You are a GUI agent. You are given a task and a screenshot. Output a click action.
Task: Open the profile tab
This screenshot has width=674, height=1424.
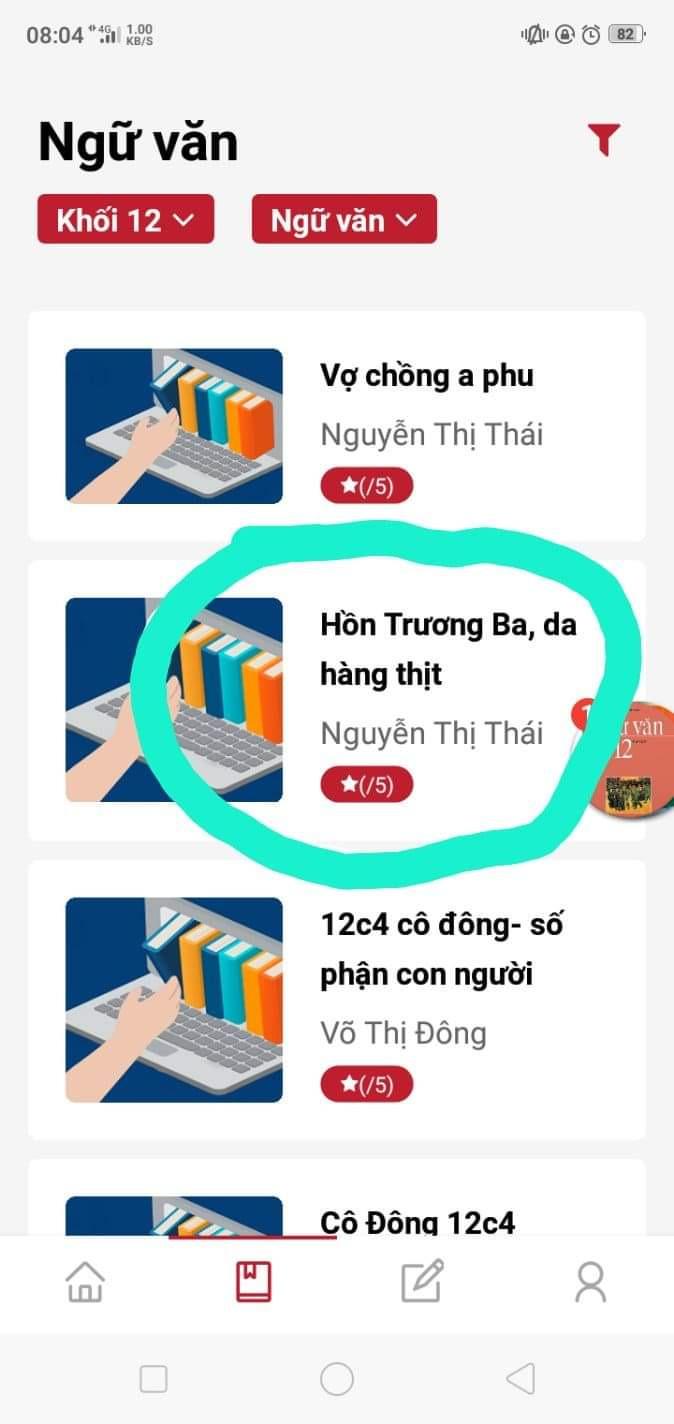[590, 1281]
